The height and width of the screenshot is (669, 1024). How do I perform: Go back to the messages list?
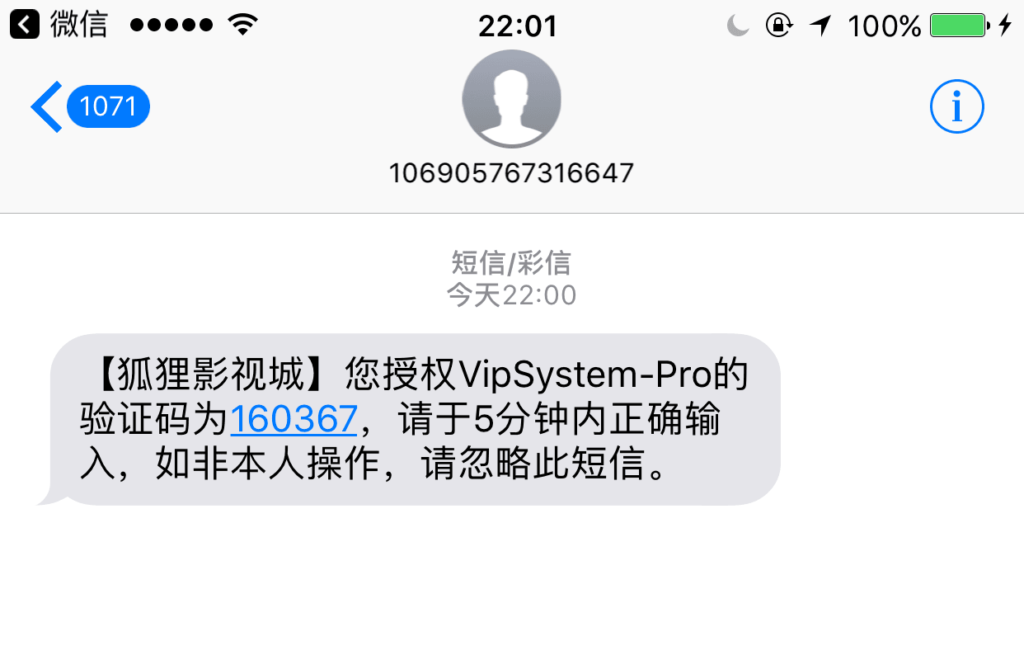pyautogui.click(x=88, y=106)
